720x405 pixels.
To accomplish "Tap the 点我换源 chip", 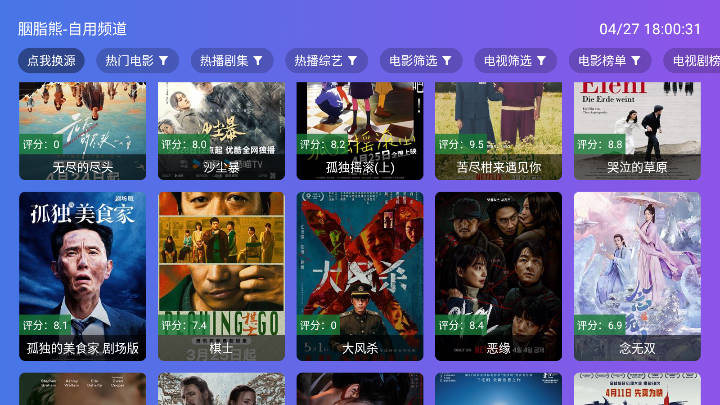I will coord(52,61).
